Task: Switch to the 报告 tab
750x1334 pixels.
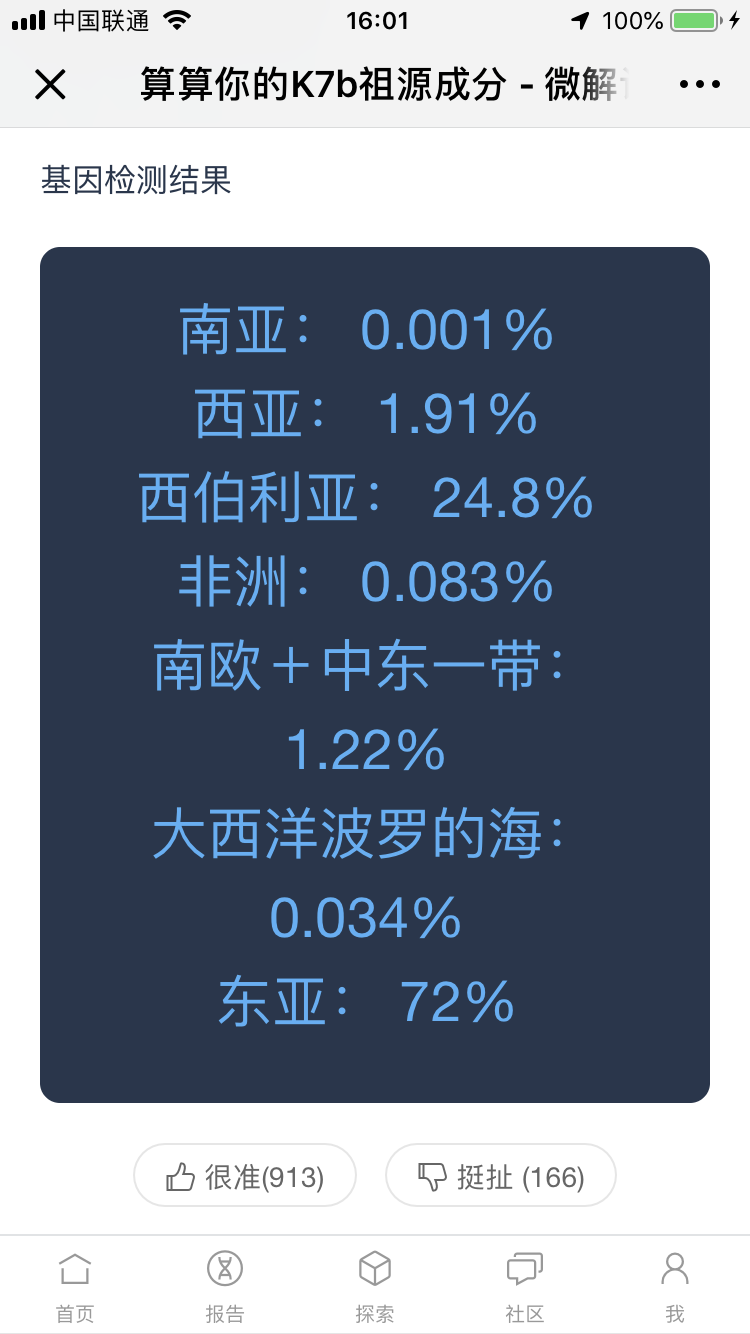Action: pyautogui.click(x=225, y=1287)
